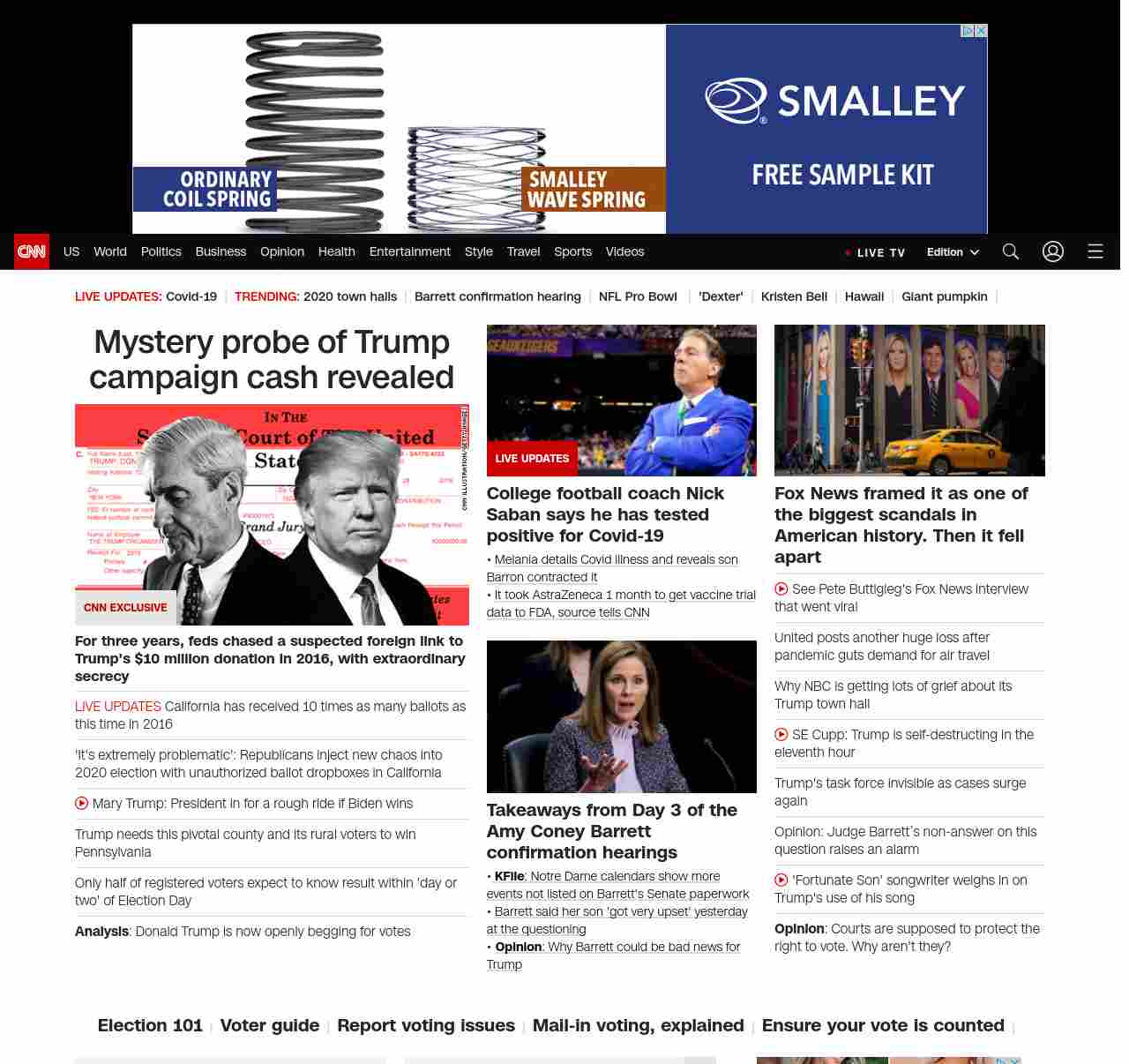
Task: Switch to the Business section
Action: [221, 251]
